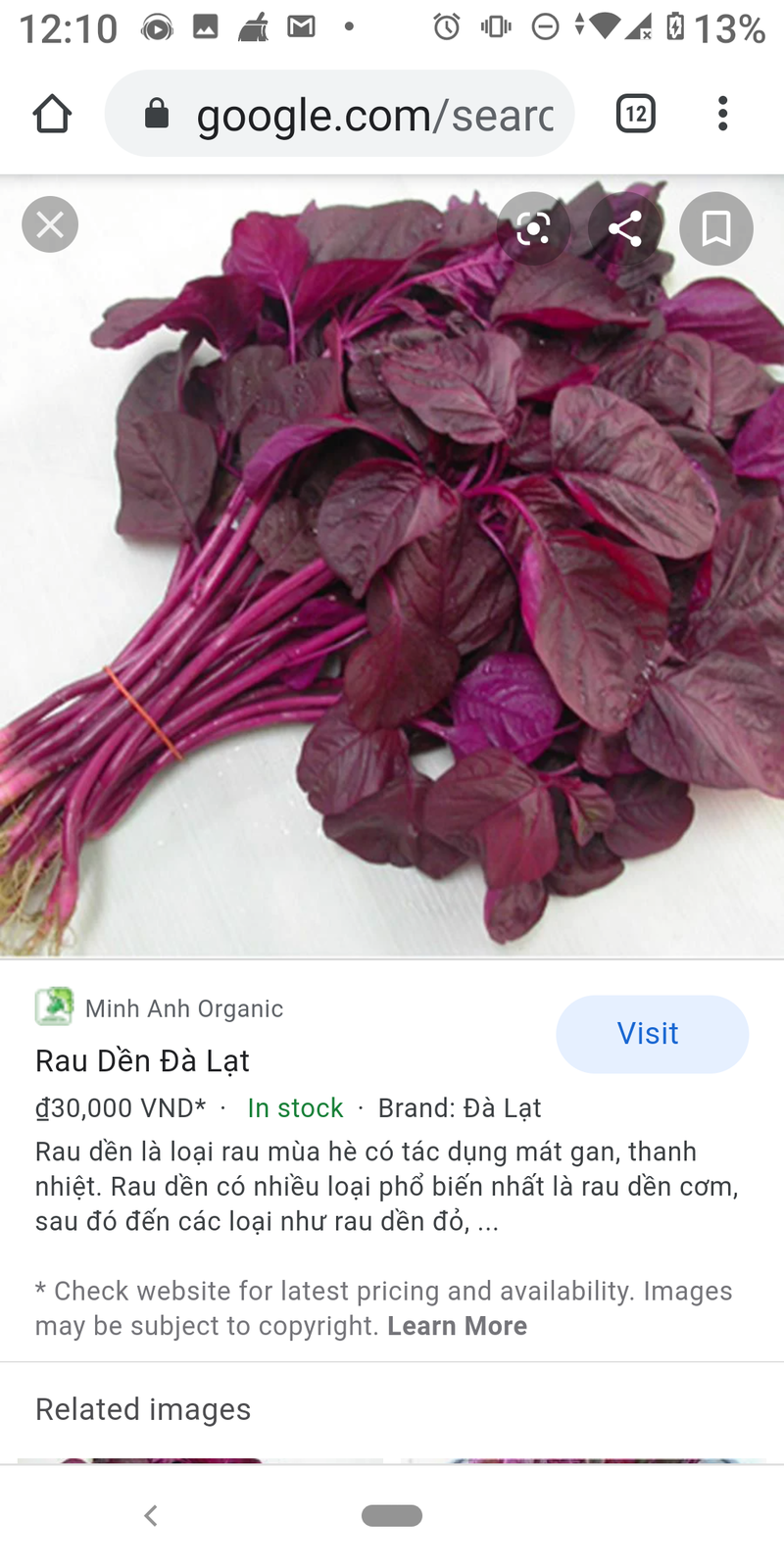Save image to collections with bookmark icon
The image size is (784, 1568).
tap(715, 228)
